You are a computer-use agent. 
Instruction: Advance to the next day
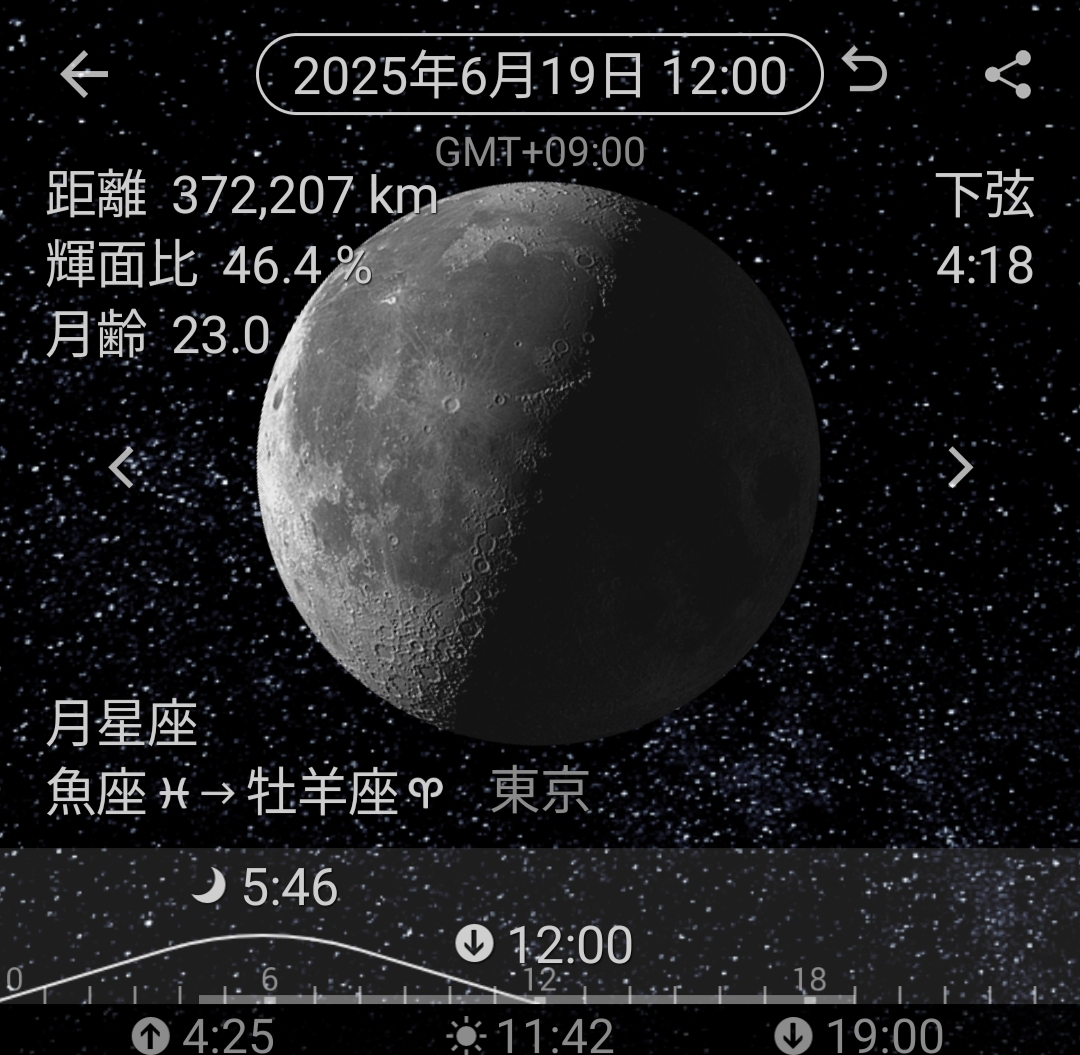[960, 467]
